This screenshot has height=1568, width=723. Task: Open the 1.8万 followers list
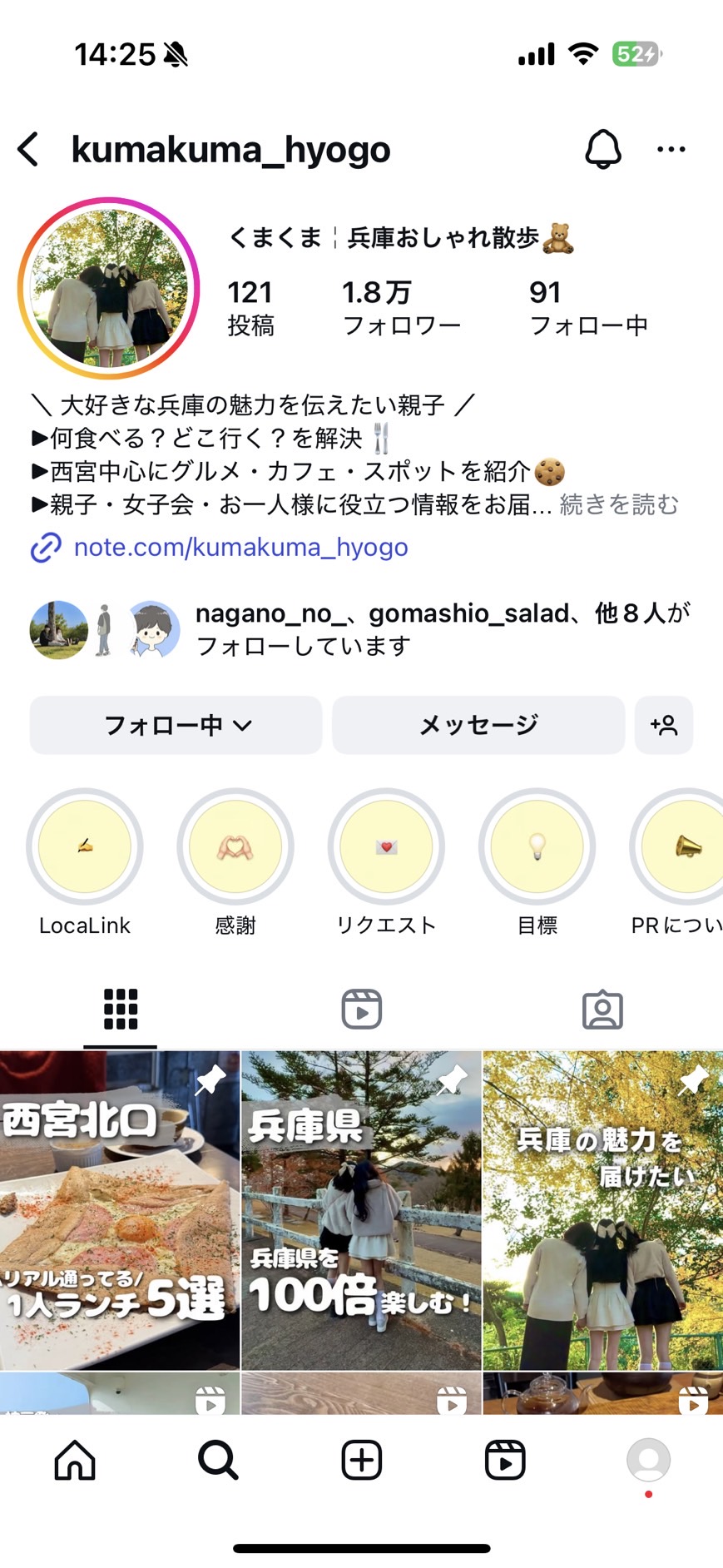[x=401, y=308]
